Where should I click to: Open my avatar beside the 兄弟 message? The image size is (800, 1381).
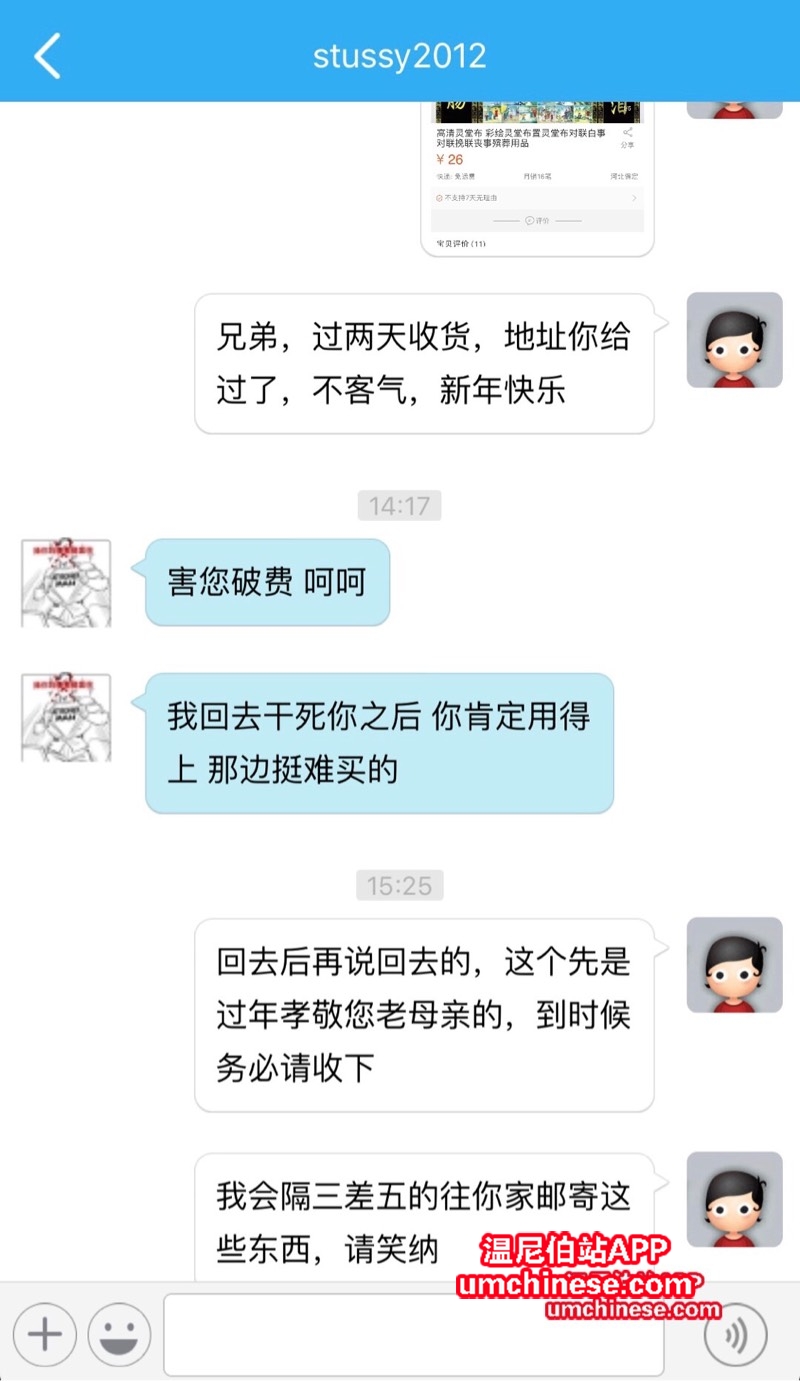(x=734, y=340)
